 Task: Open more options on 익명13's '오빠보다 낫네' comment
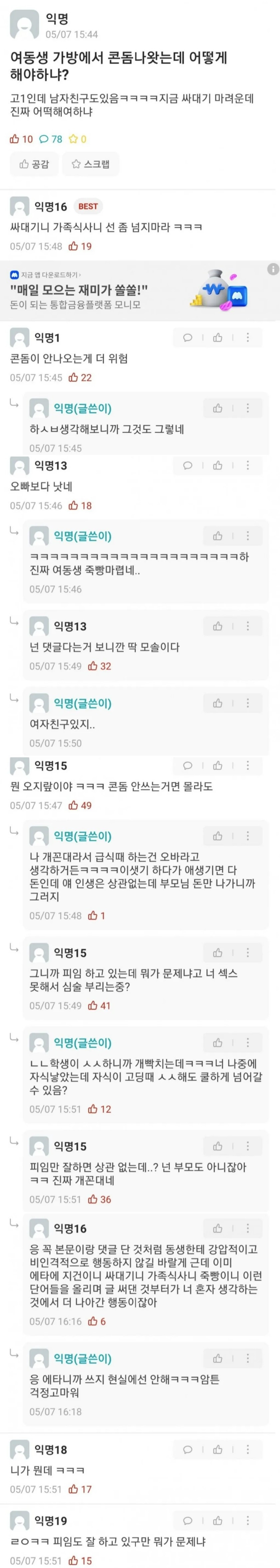pos(247,466)
